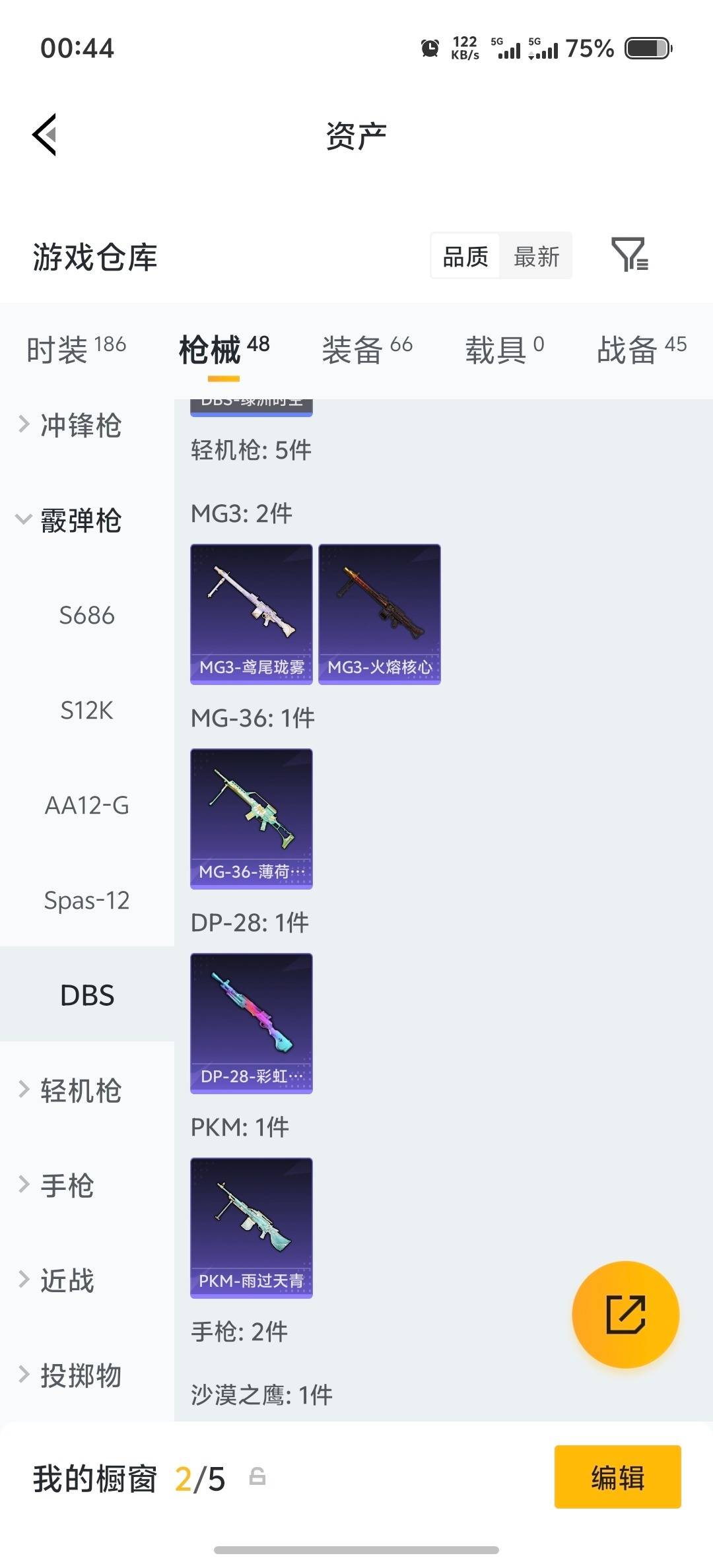This screenshot has width=713, height=1568.
Task: Tap the 编辑 button
Action: click(x=617, y=1478)
